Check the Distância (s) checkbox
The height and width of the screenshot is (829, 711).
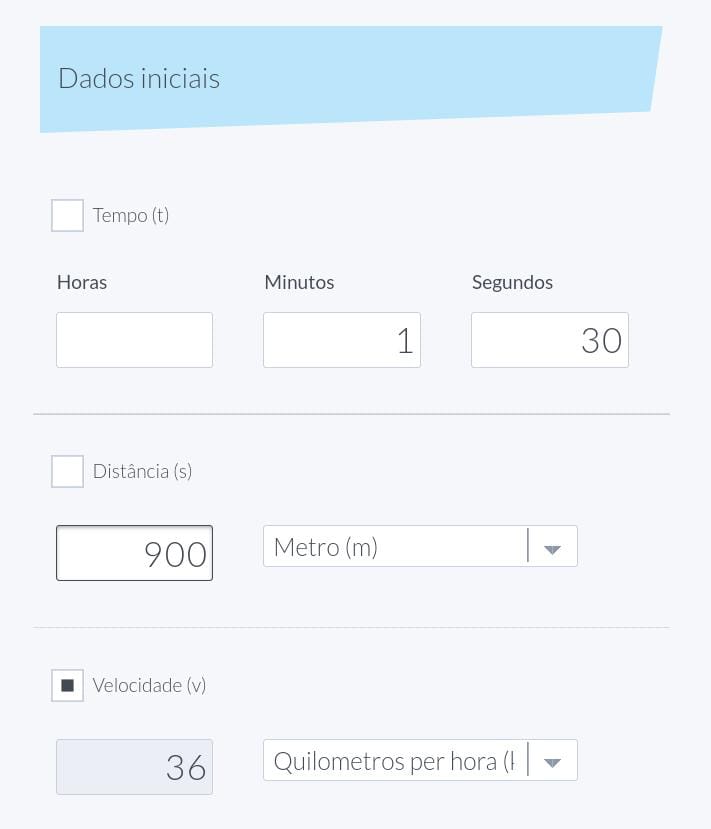click(x=67, y=471)
